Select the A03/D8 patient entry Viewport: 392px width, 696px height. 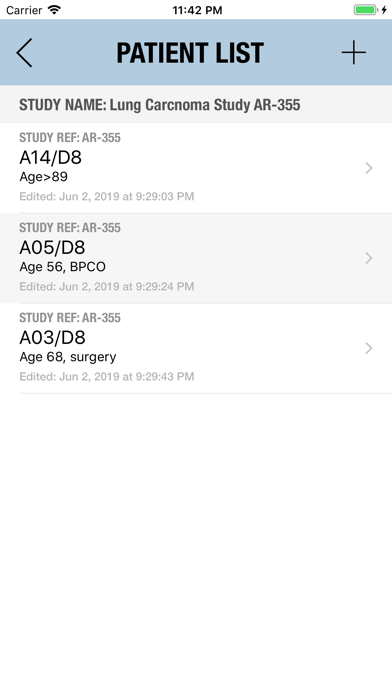click(196, 348)
